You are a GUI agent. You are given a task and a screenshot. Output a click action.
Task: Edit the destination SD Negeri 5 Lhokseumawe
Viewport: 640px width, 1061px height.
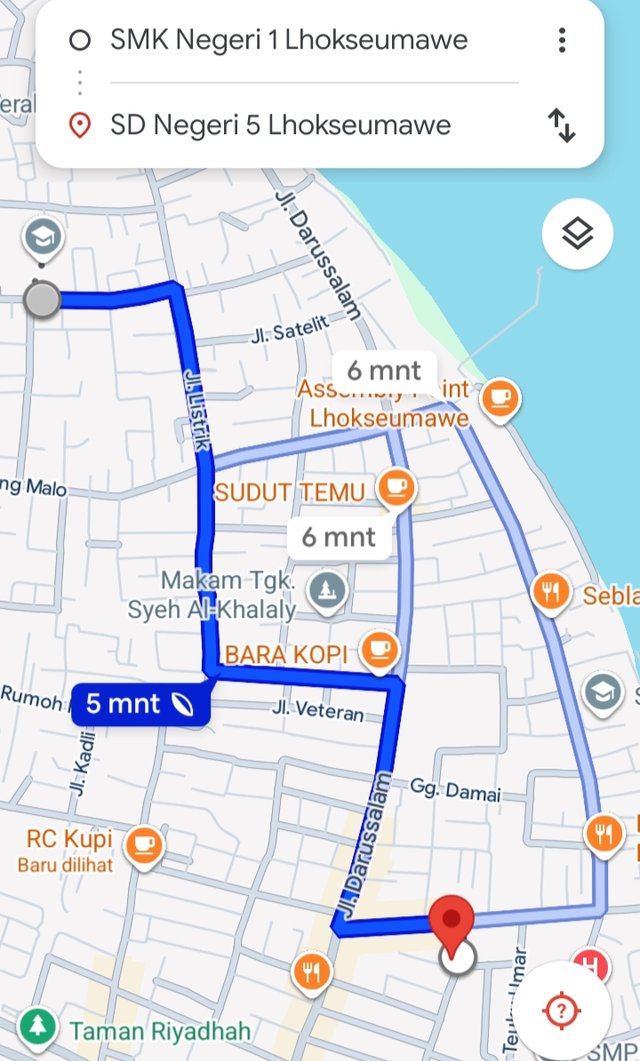[280, 125]
